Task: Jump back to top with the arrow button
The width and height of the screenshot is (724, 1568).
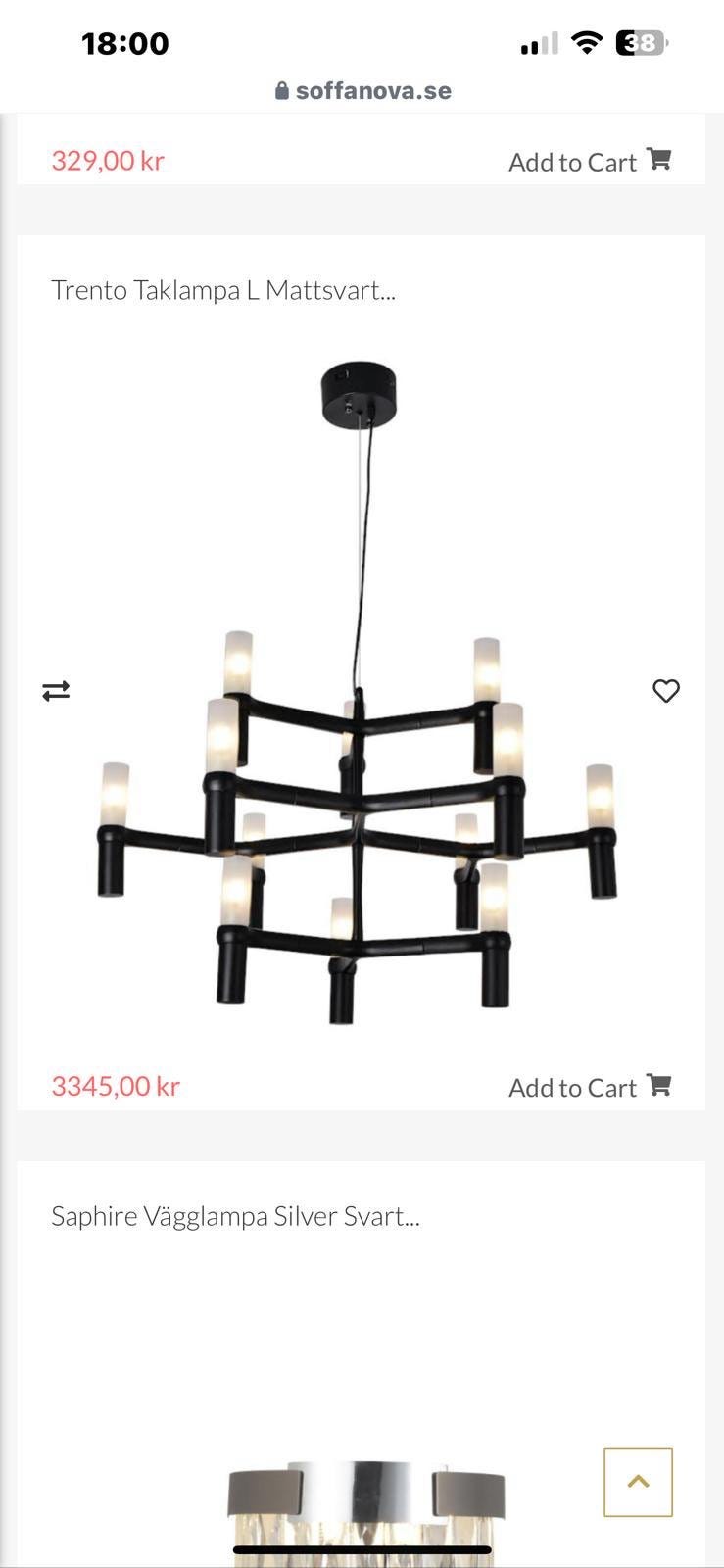Action: point(638,1482)
